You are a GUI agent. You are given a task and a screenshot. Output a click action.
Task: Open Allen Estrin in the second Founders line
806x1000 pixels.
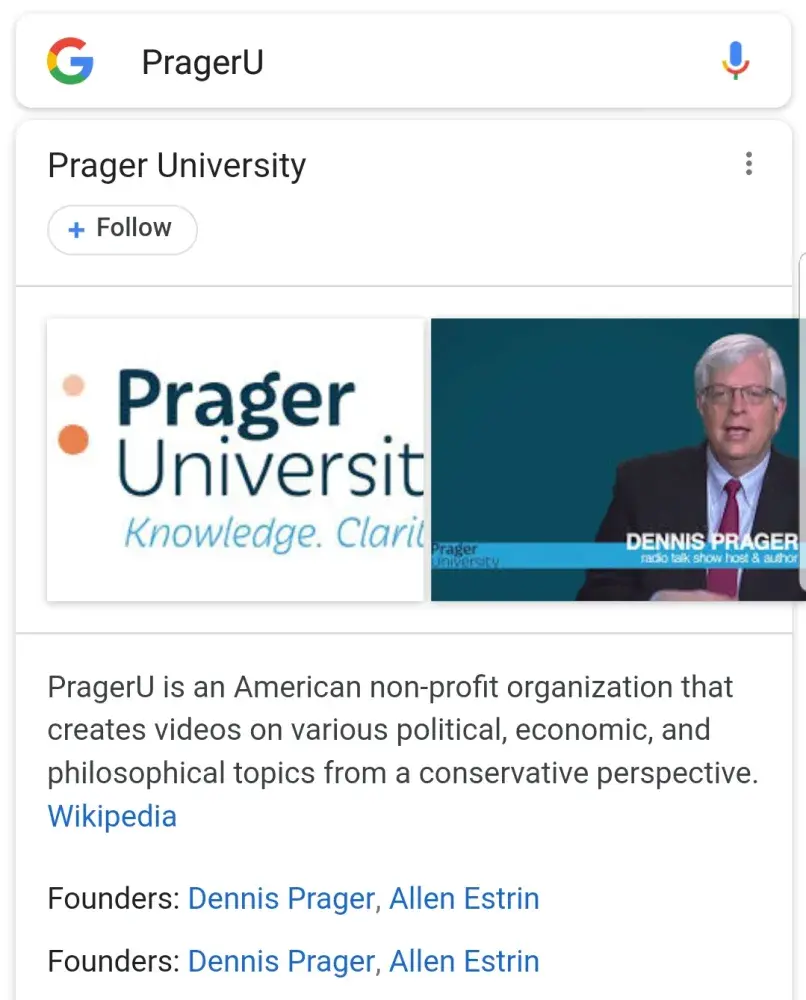coord(464,962)
